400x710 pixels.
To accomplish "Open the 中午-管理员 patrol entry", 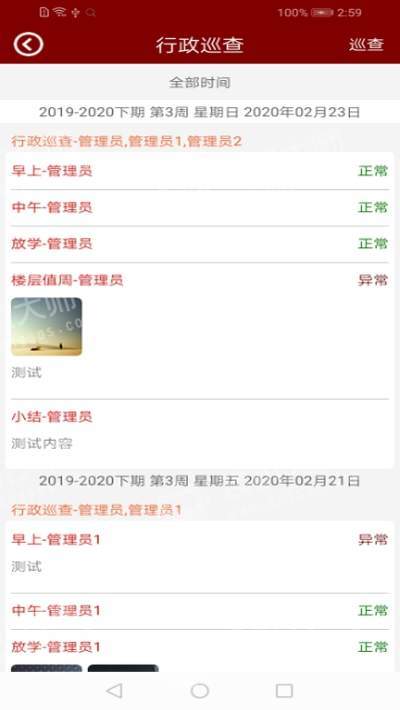I will coord(200,208).
